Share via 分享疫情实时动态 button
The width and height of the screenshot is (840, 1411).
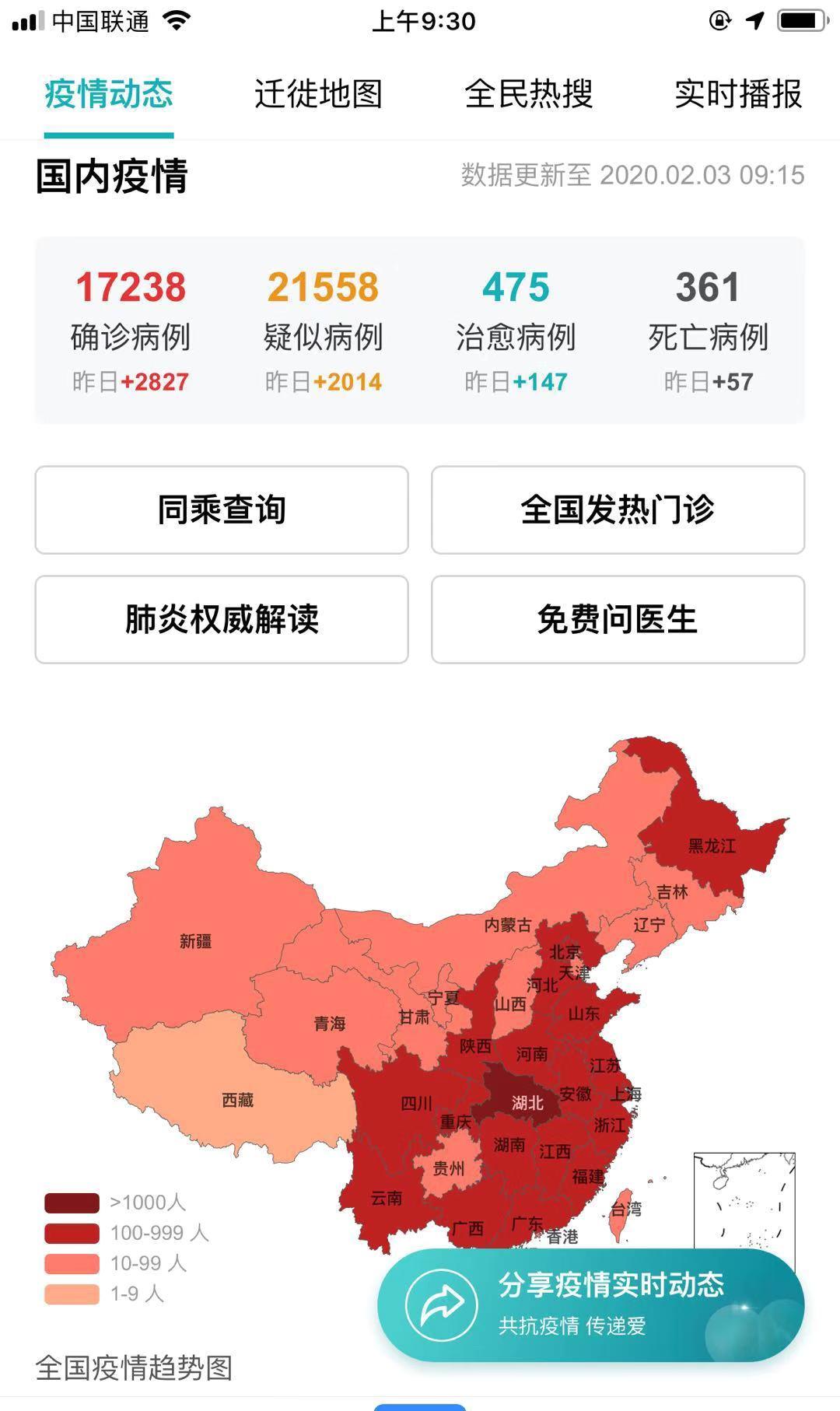591,1304
